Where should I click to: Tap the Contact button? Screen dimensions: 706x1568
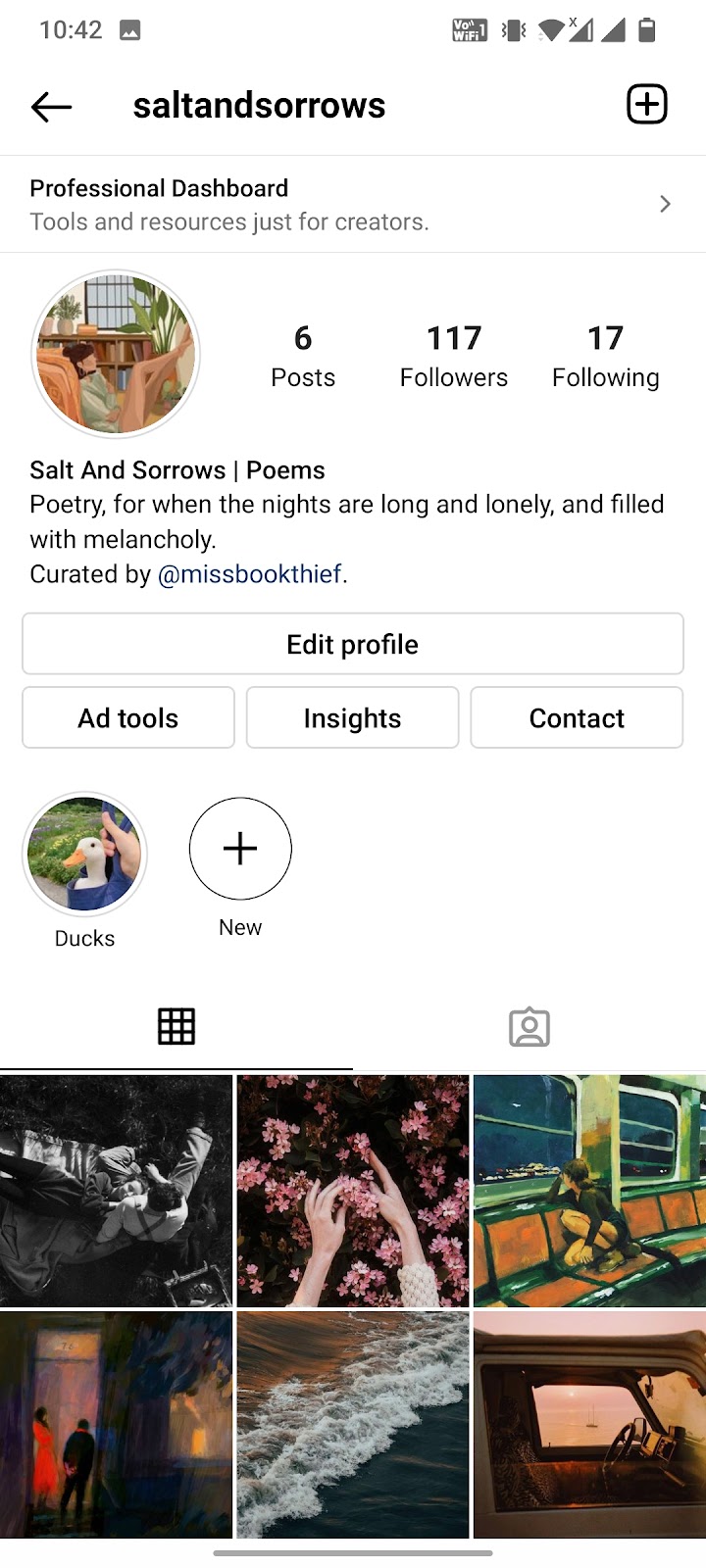click(577, 717)
